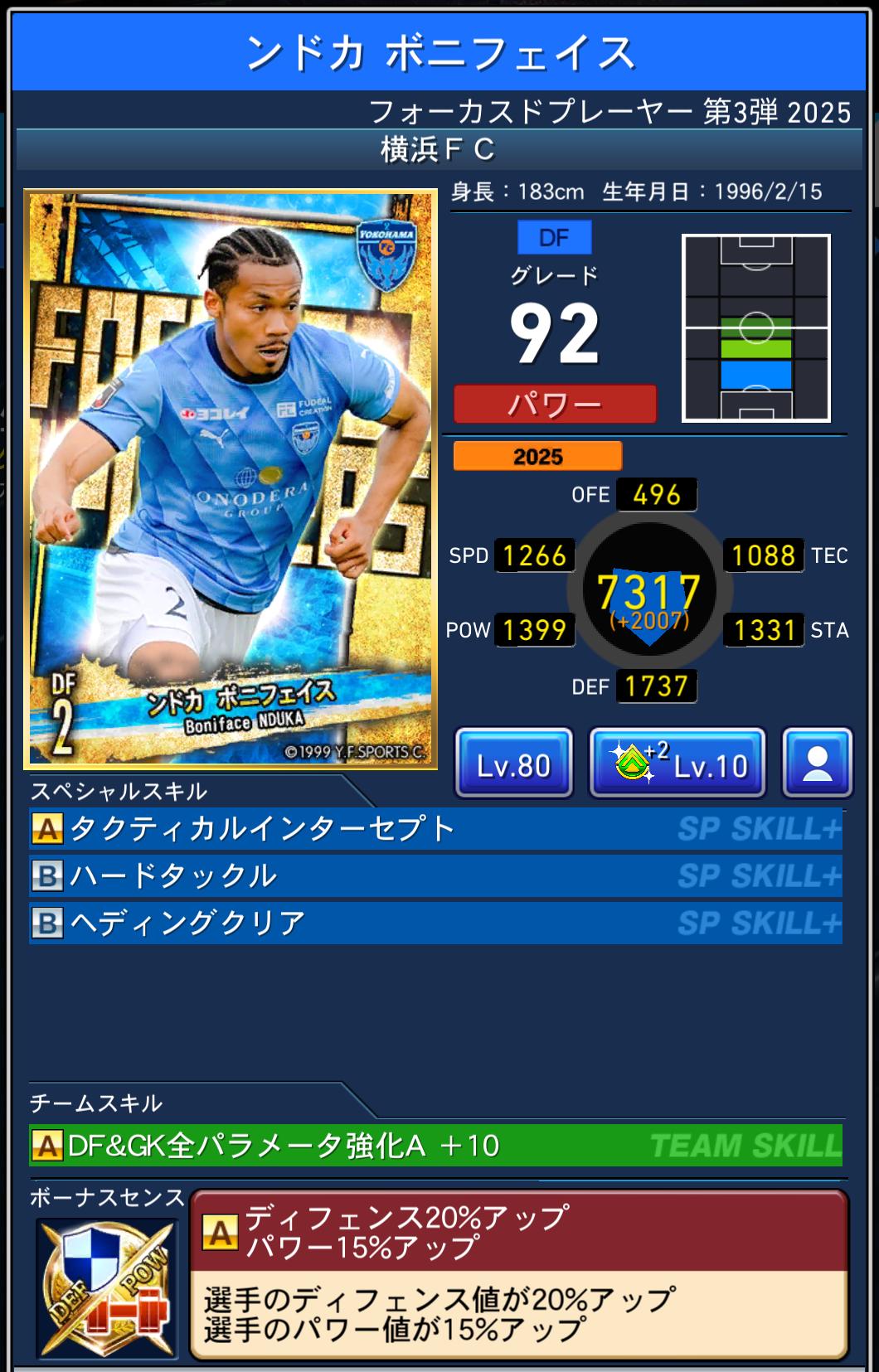
Task: Open the DF&GK全パラメータ強化A team skill
Action: pos(435,1146)
